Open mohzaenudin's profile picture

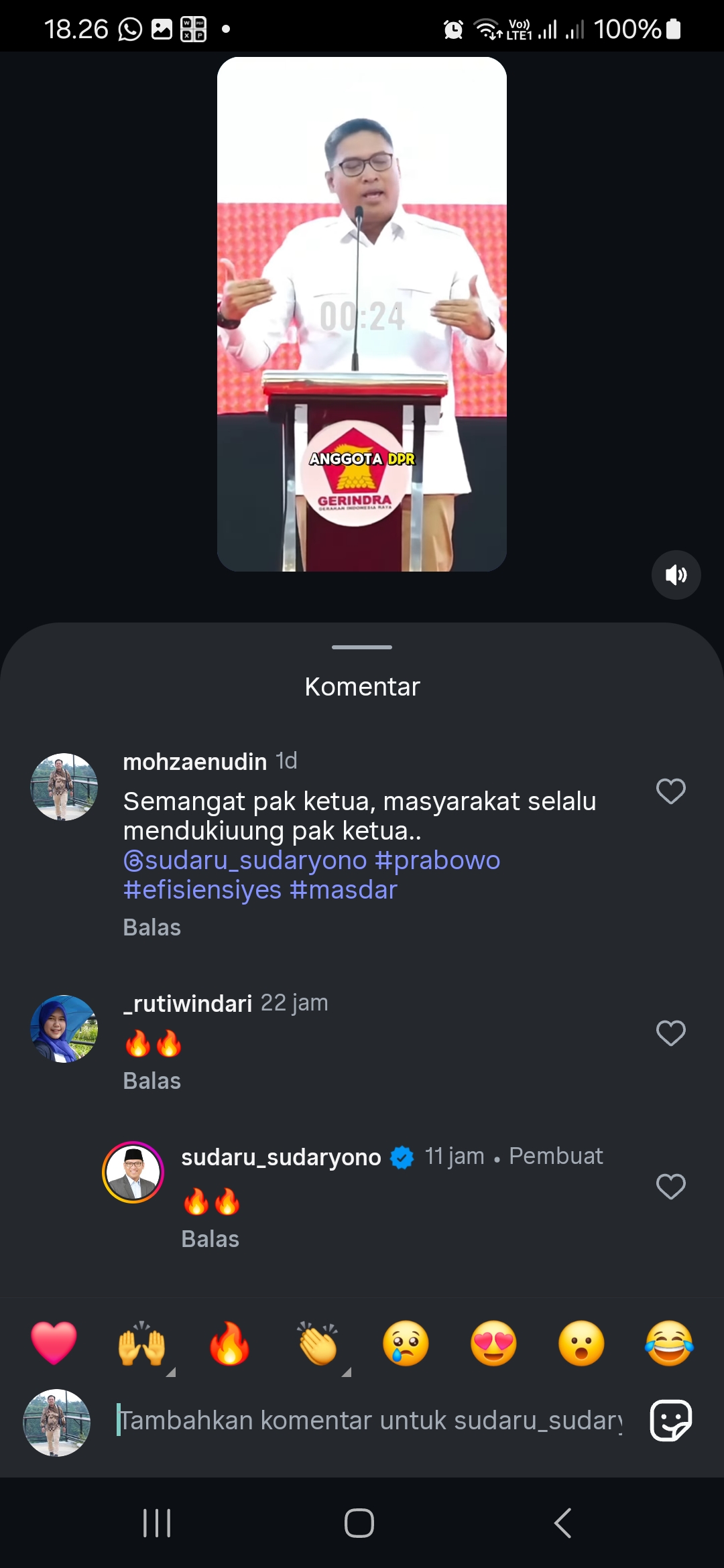click(64, 787)
